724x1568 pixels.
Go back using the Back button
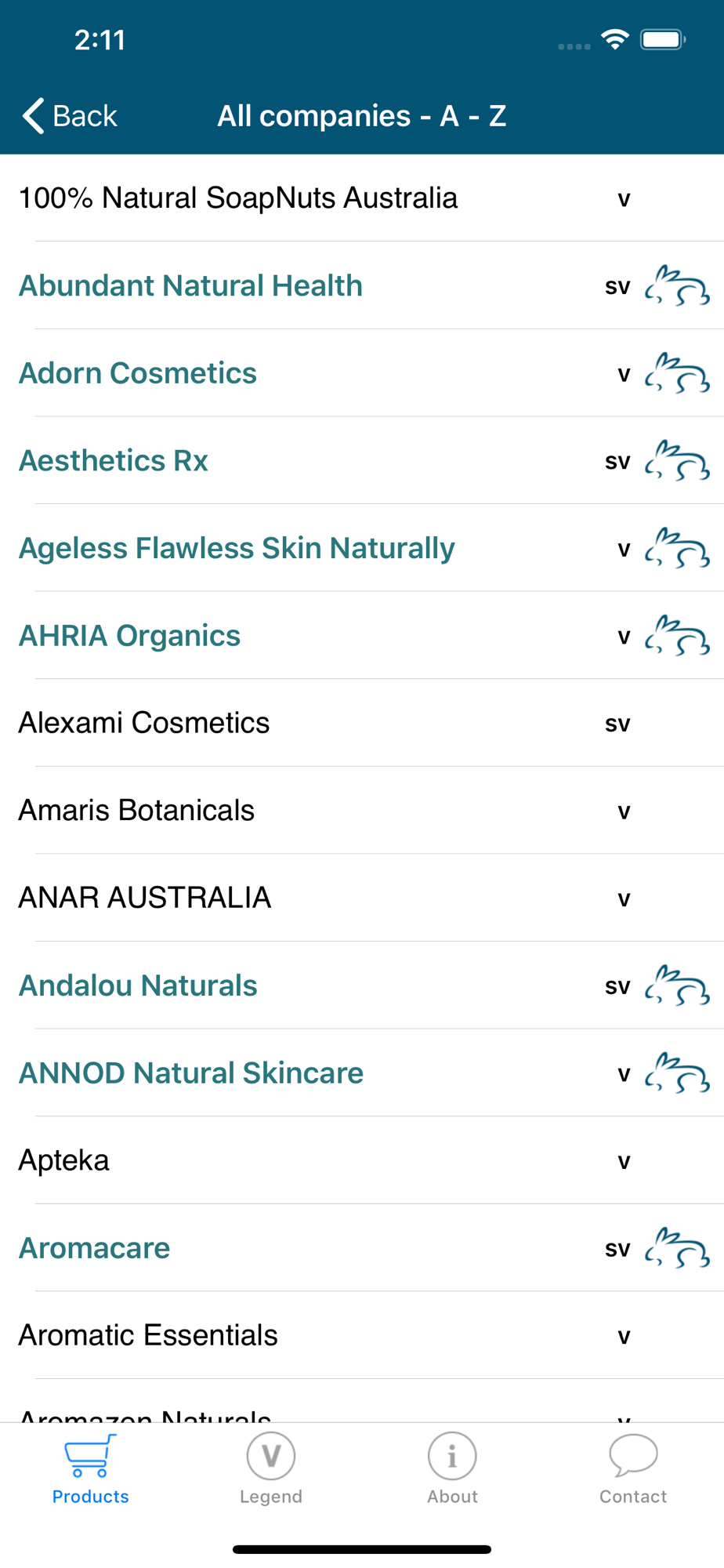click(x=70, y=116)
